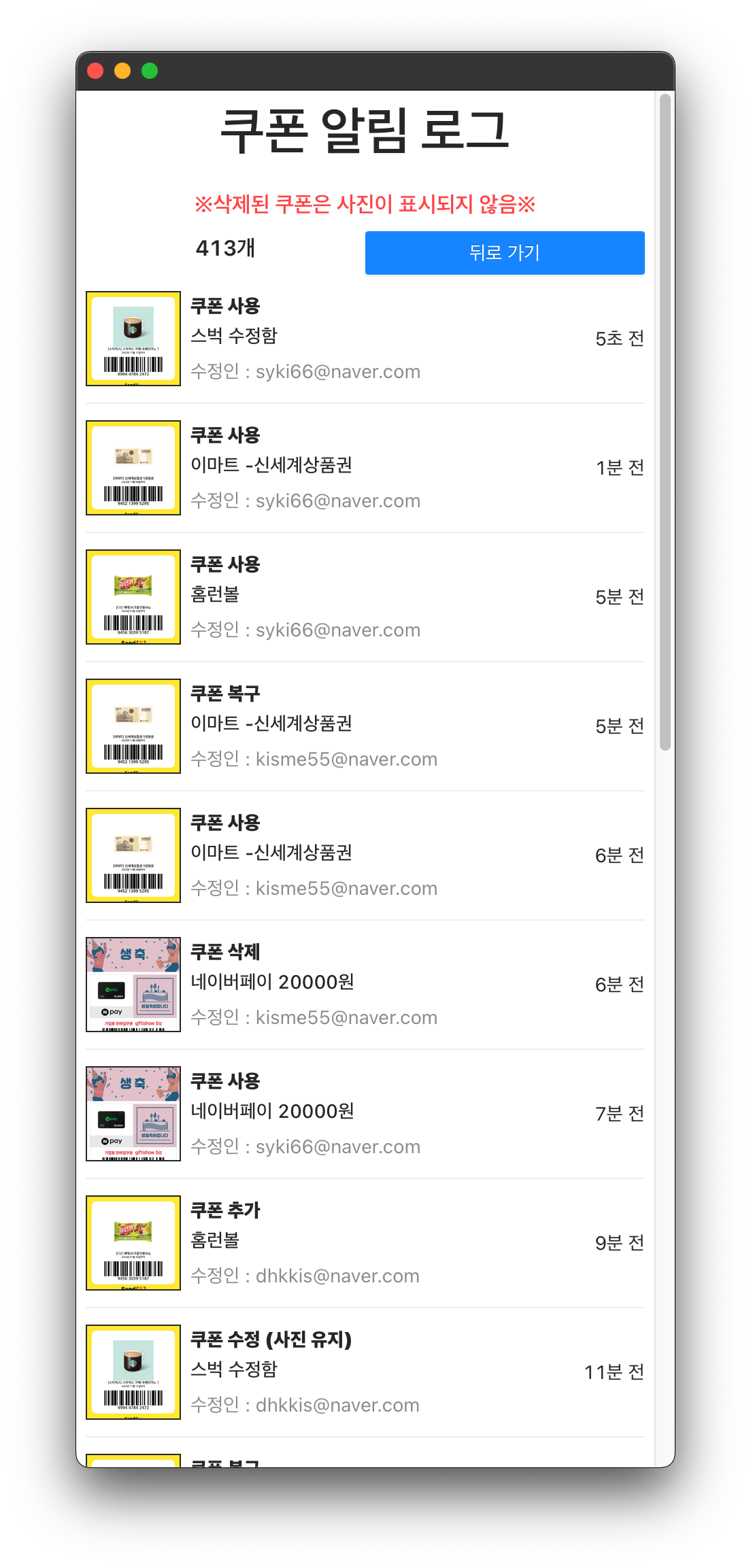Open the 쿠폰 삭제 네이버페이 20000원 entry
Viewport: 751px width, 1568px height.
pyautogui.click(x=365, y=985)
